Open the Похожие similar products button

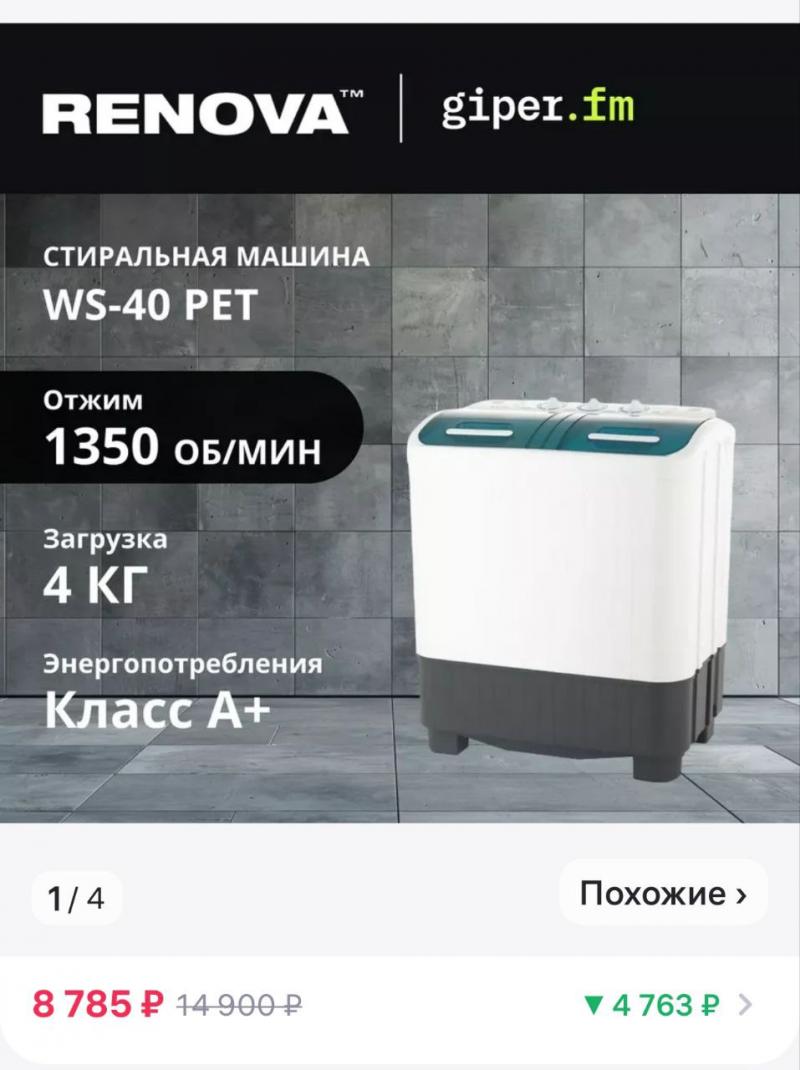[x=663, y=893]
